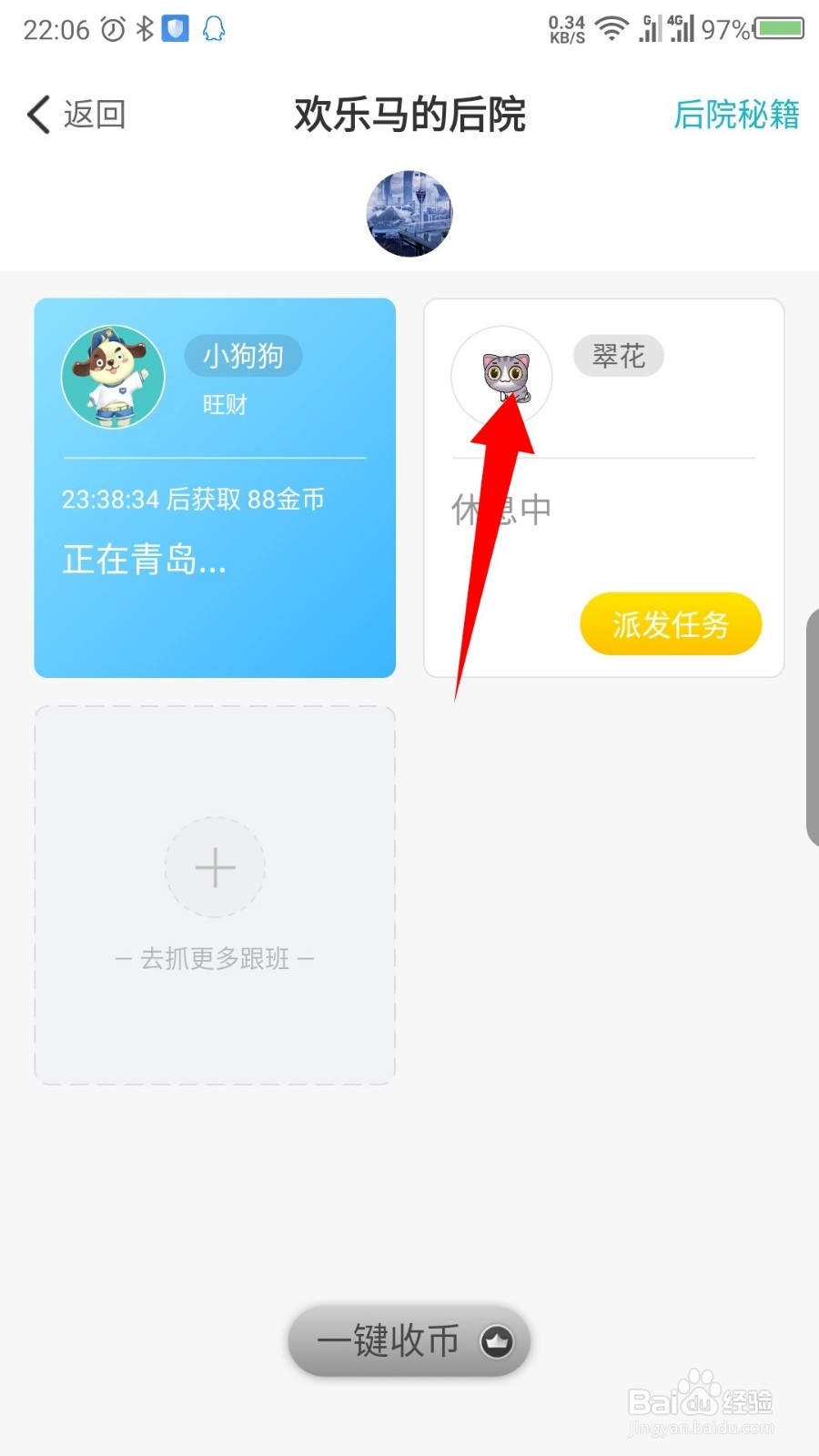819x1456 pixels.
Task: Tap the plus icon to 去抓更多跟班
Action: [214, 865]
